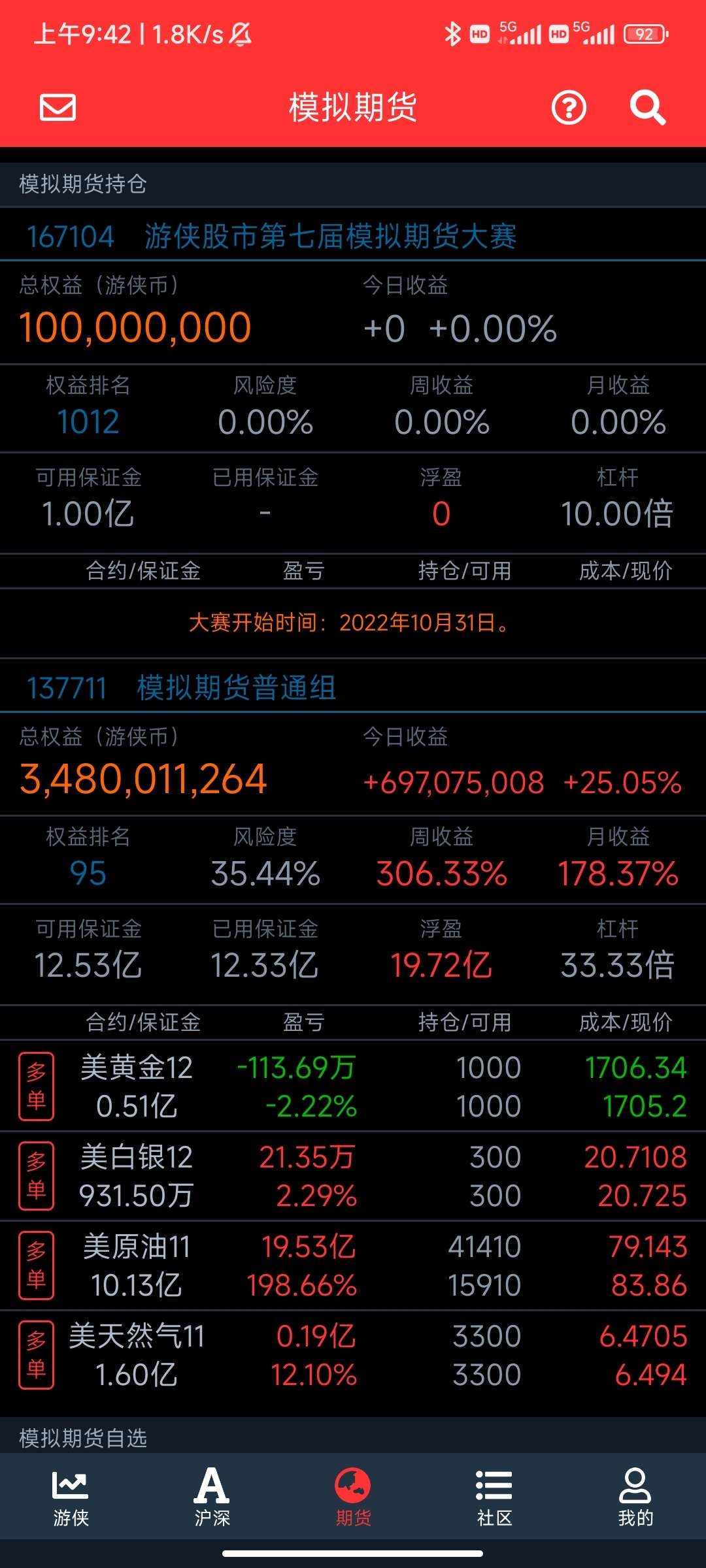Image resolution: width=706 pixels, height=1568 pixels.
Task: Open the 美黄金12 position row
Action: [x=353, y=1086]
